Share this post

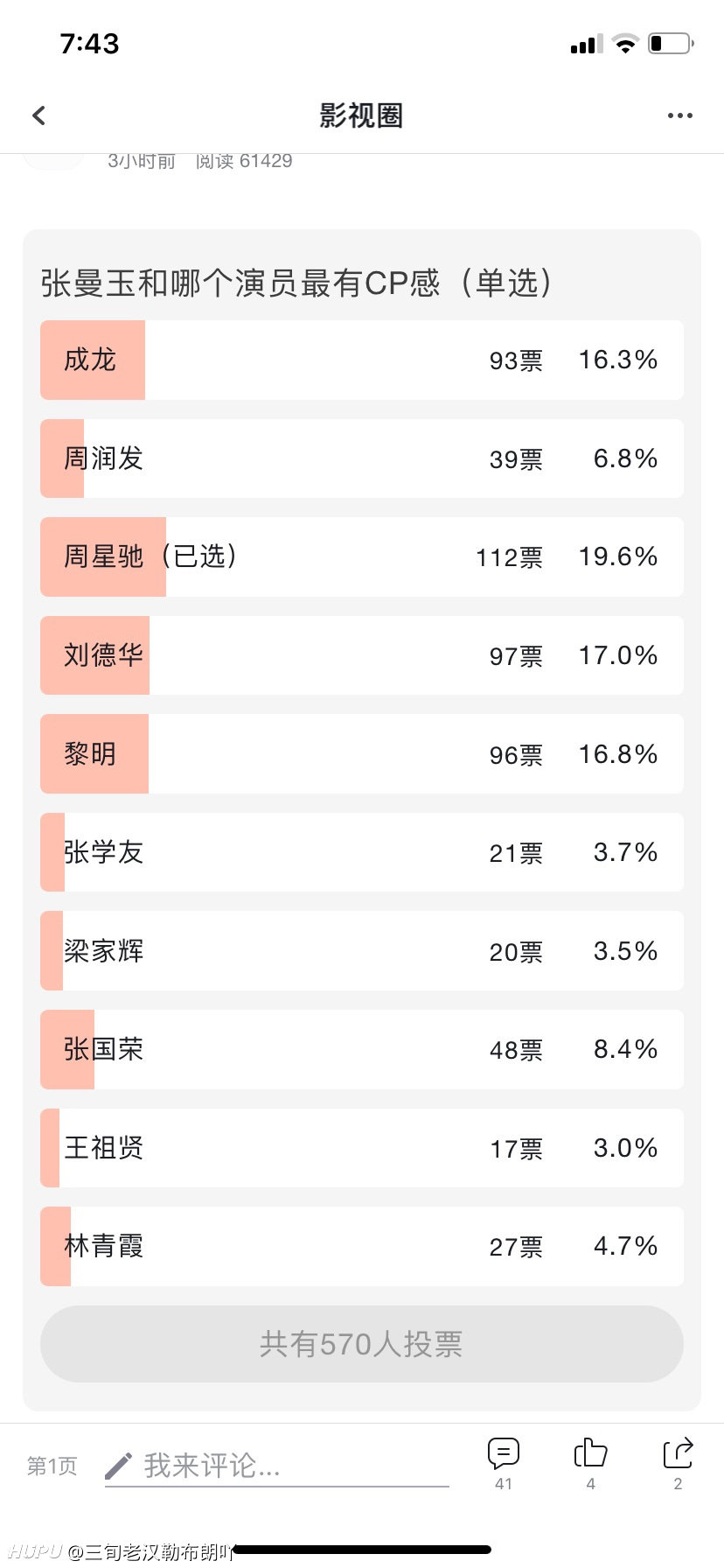click(x=678, y=1463)
